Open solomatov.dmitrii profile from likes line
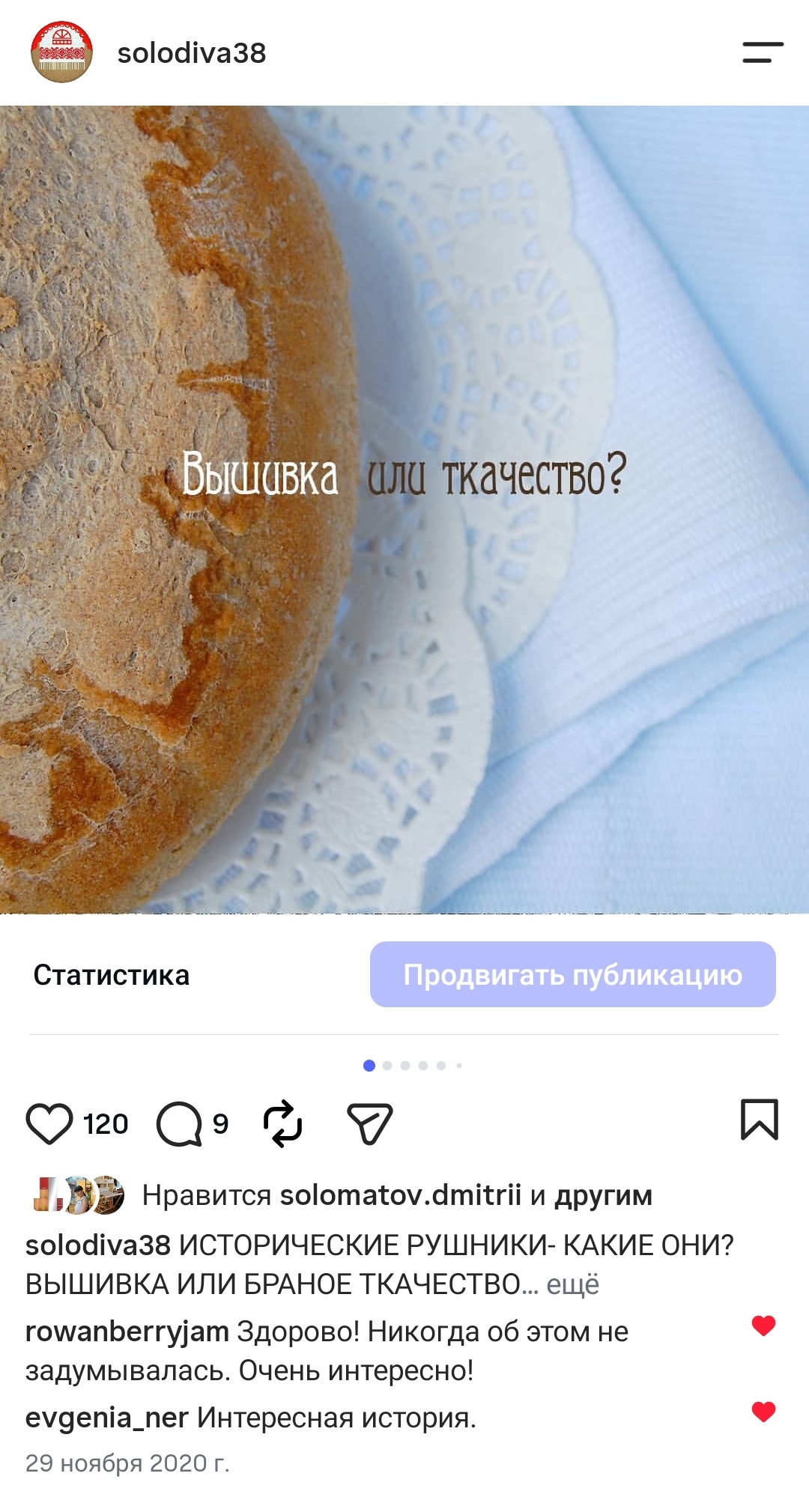Image resolution: width=809 pixels, height=1512 pixels. [x=401, y=1195]
